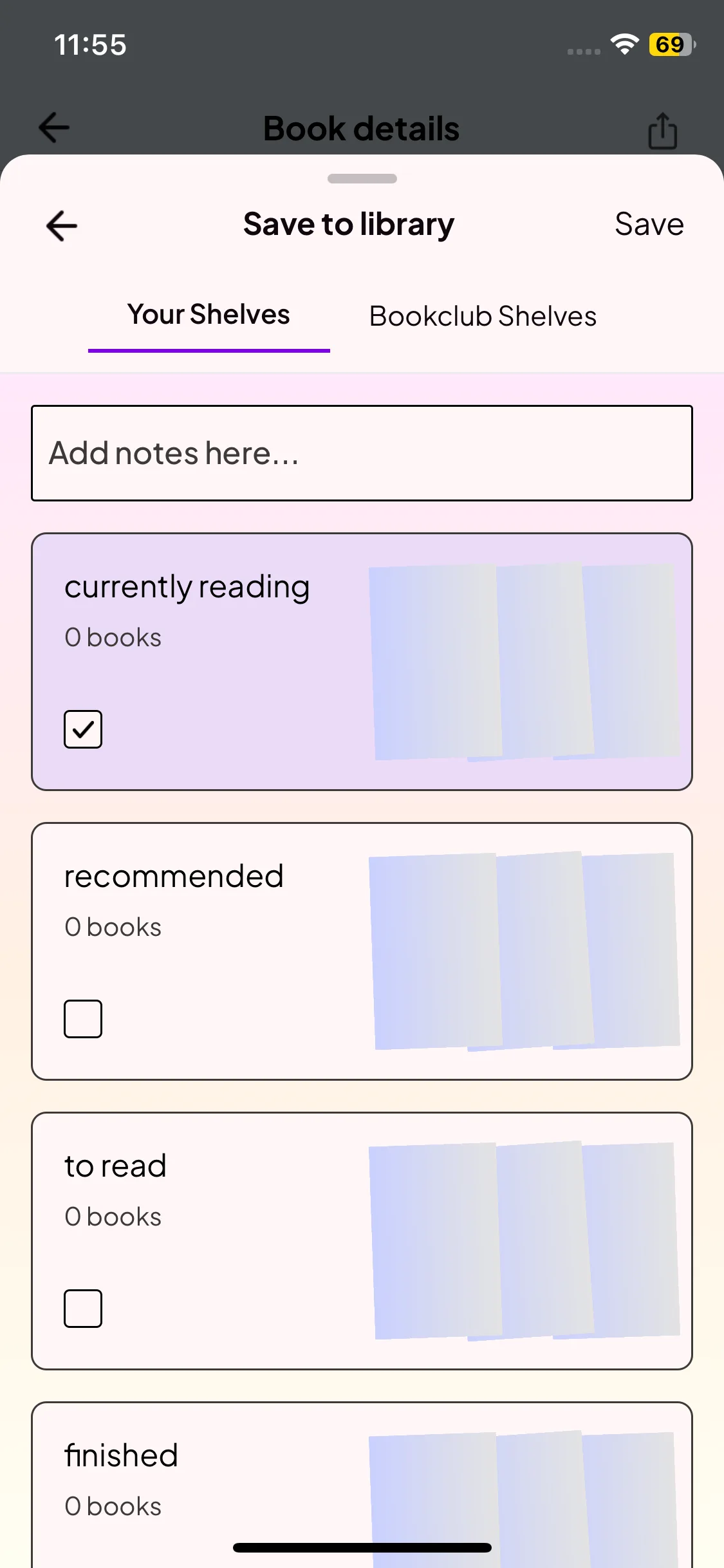724x1568 pixels.
Task: Share this book from Book details
Action: coord(662,131)
